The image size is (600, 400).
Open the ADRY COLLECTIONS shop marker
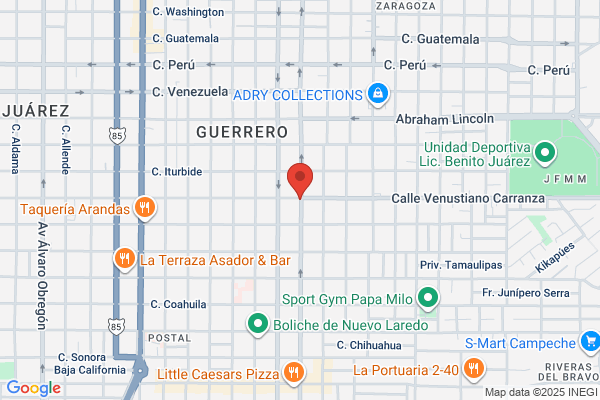click(x=377, y=95)
